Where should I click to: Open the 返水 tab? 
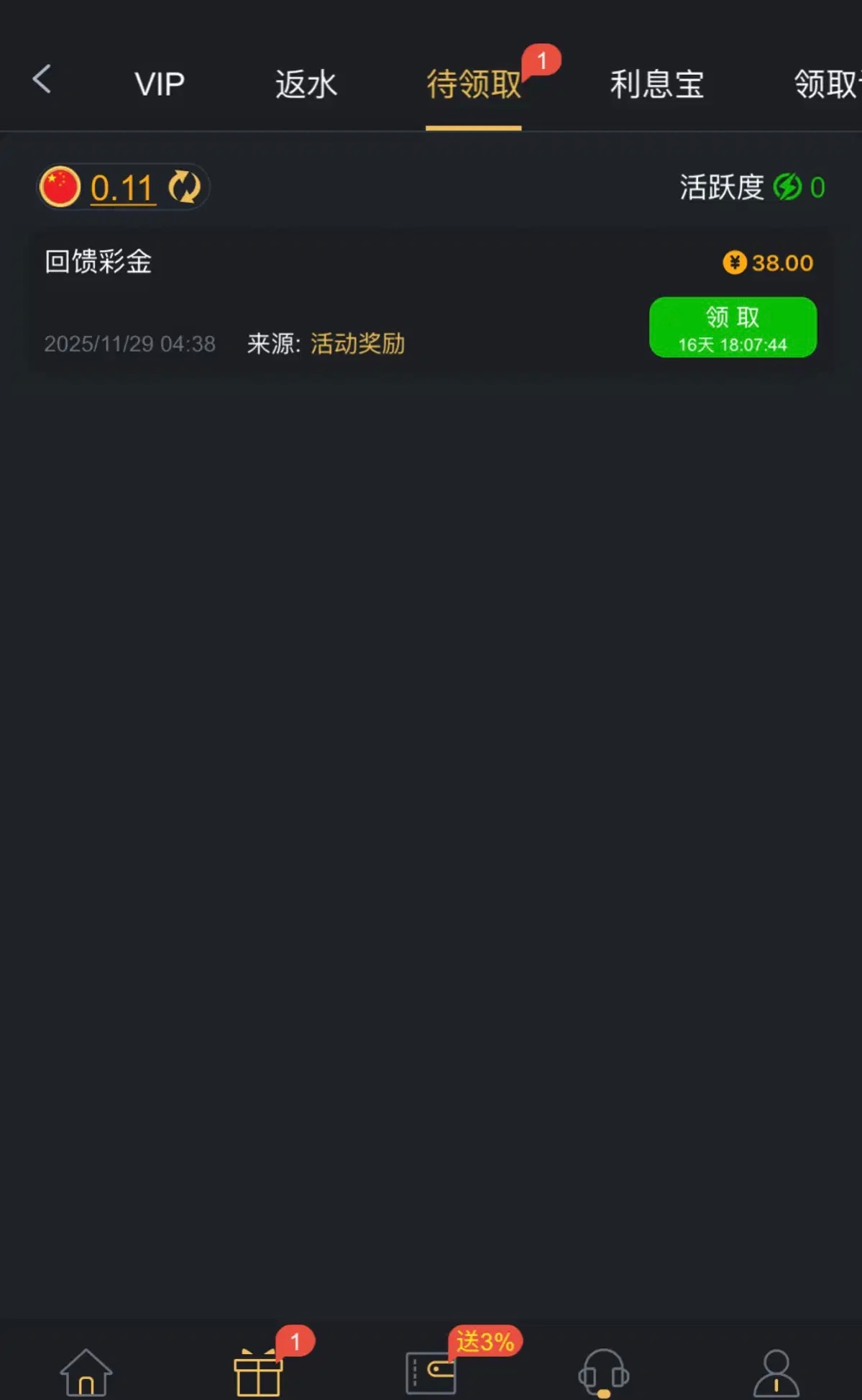[x=306, y=84]
